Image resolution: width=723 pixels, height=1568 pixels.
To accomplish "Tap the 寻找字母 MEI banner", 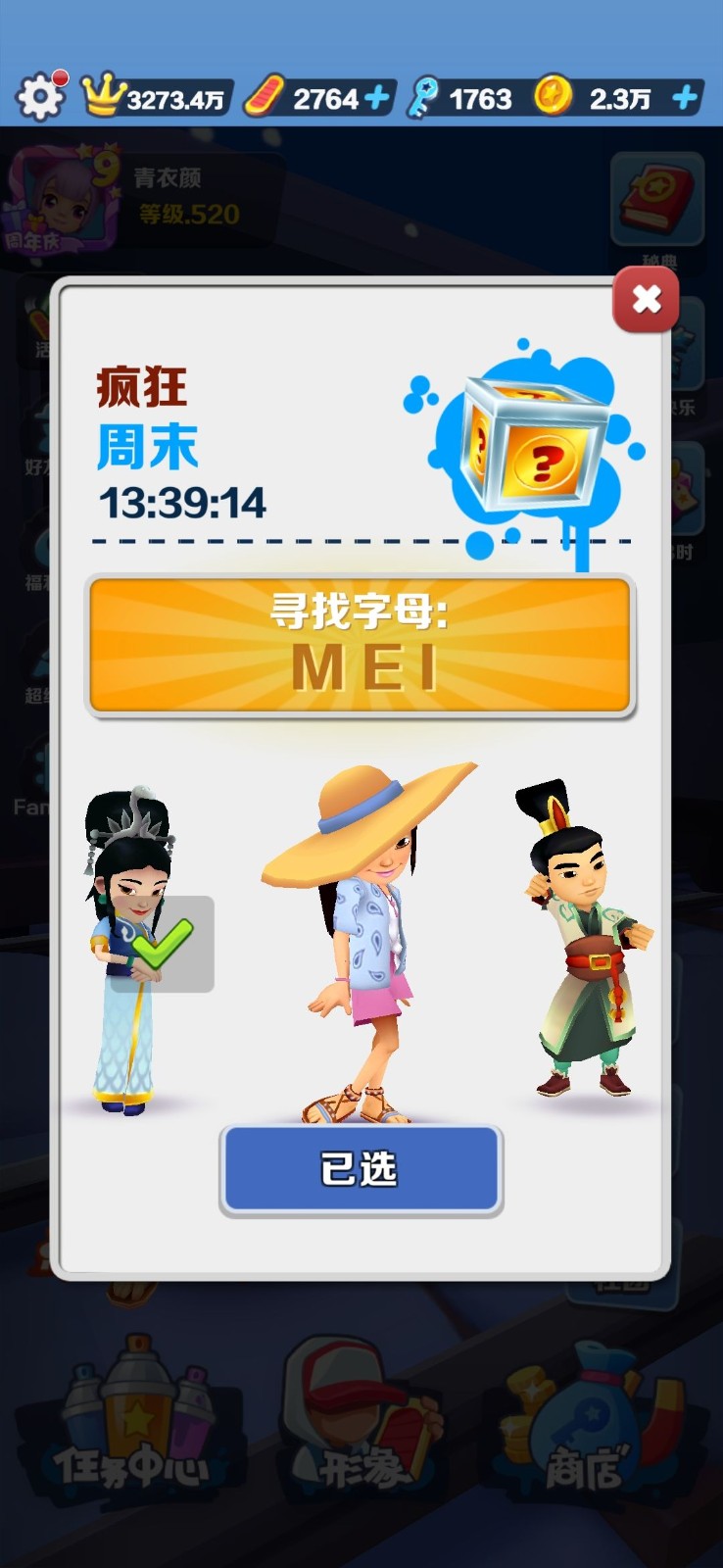I will click(361, 645).
